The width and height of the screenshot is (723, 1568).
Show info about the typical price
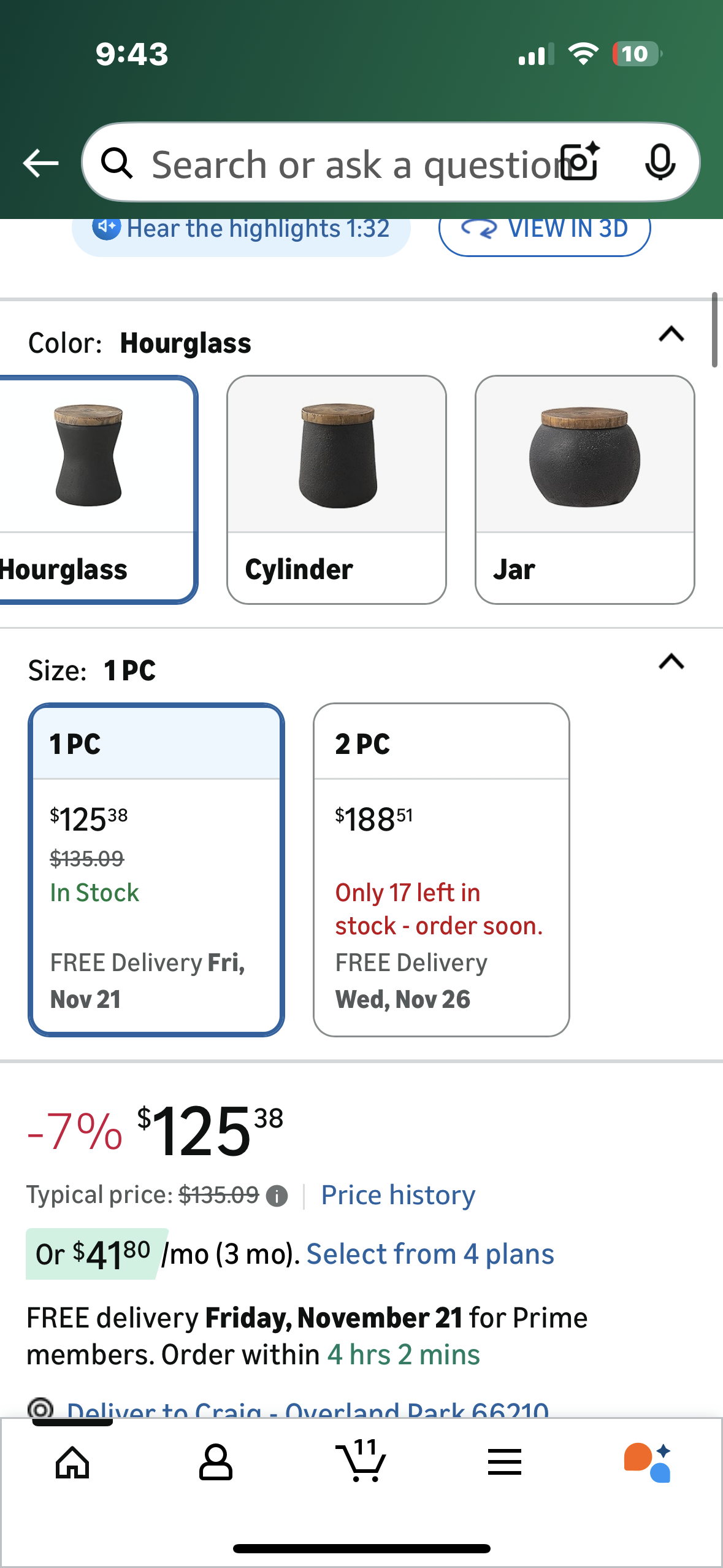pos(277,1196)
